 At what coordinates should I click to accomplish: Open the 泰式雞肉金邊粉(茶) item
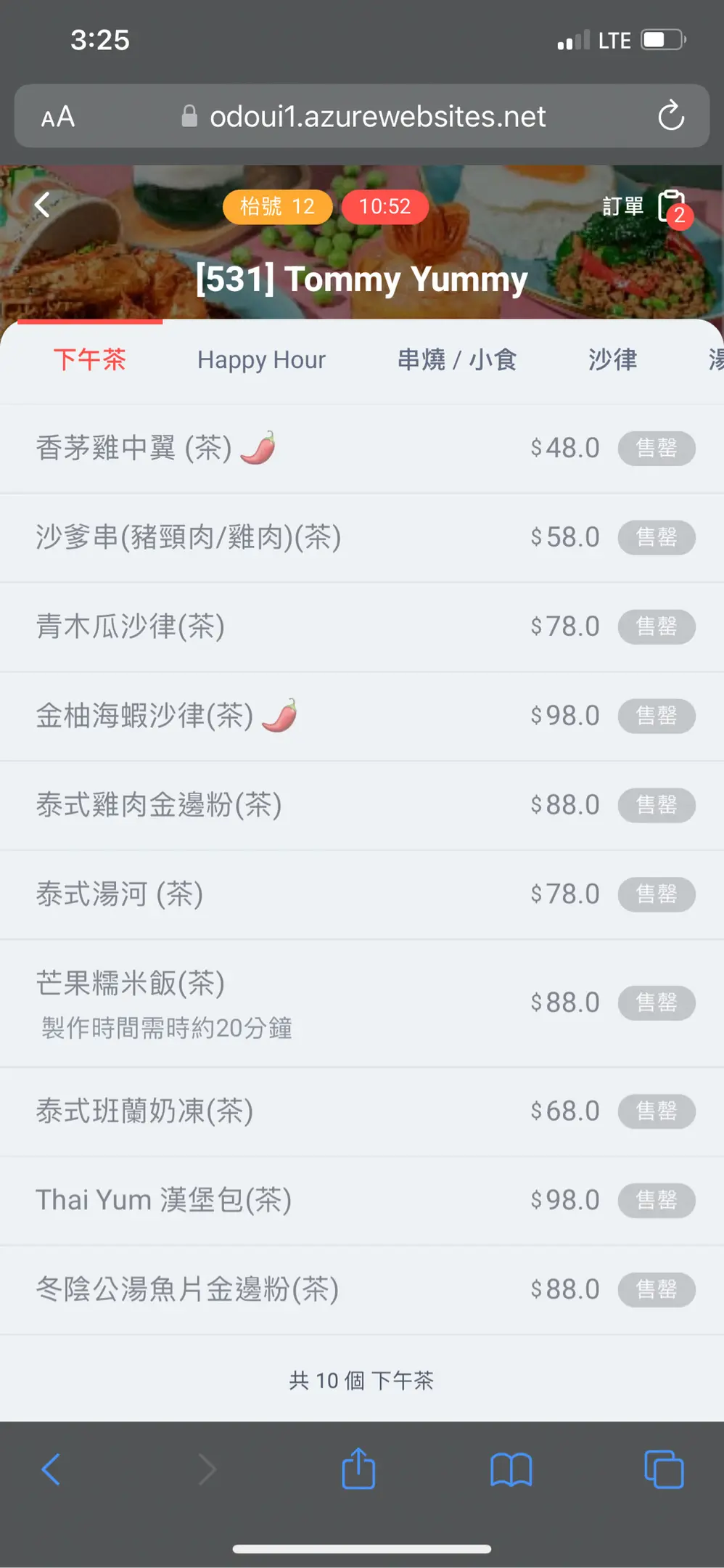tap(159, 805)
